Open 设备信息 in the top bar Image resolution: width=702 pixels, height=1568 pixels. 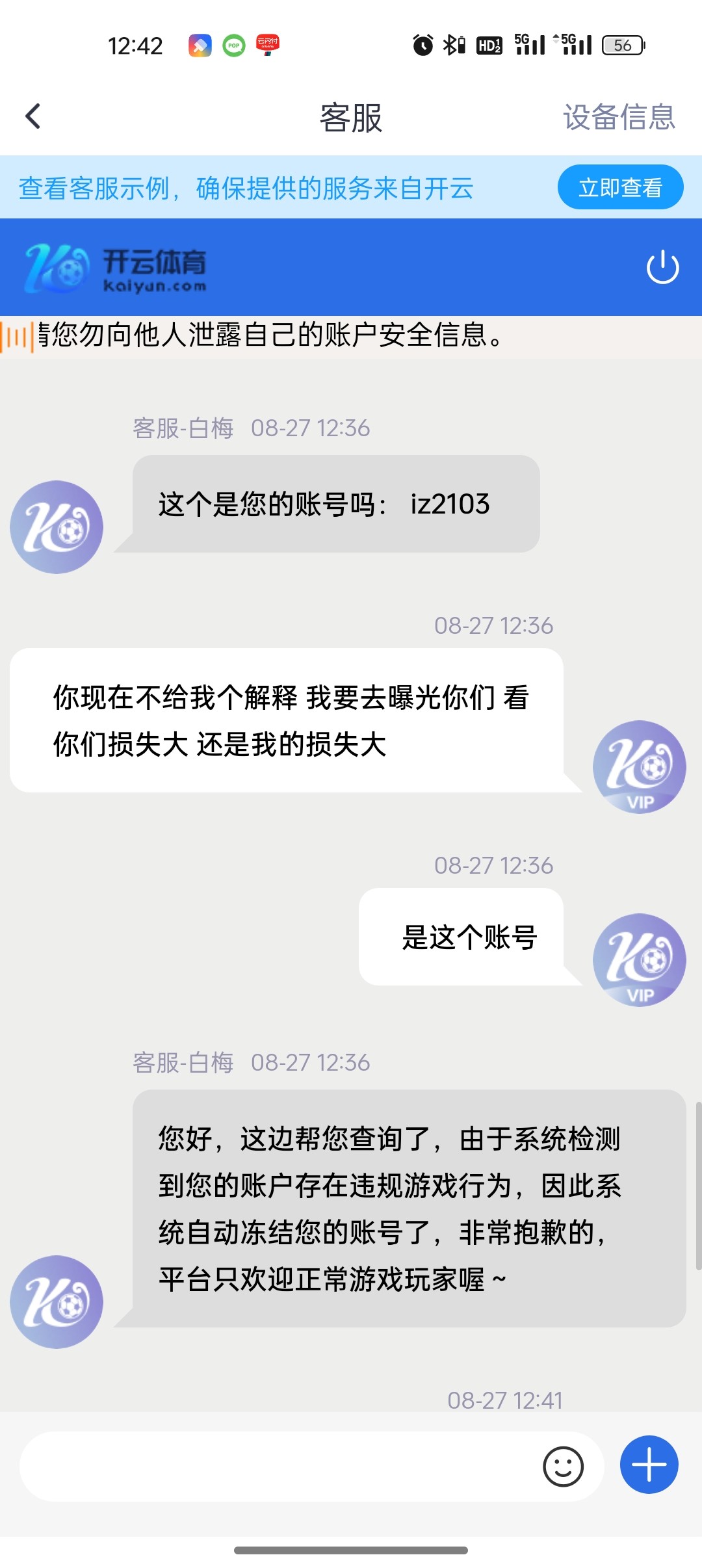point(619,118)
